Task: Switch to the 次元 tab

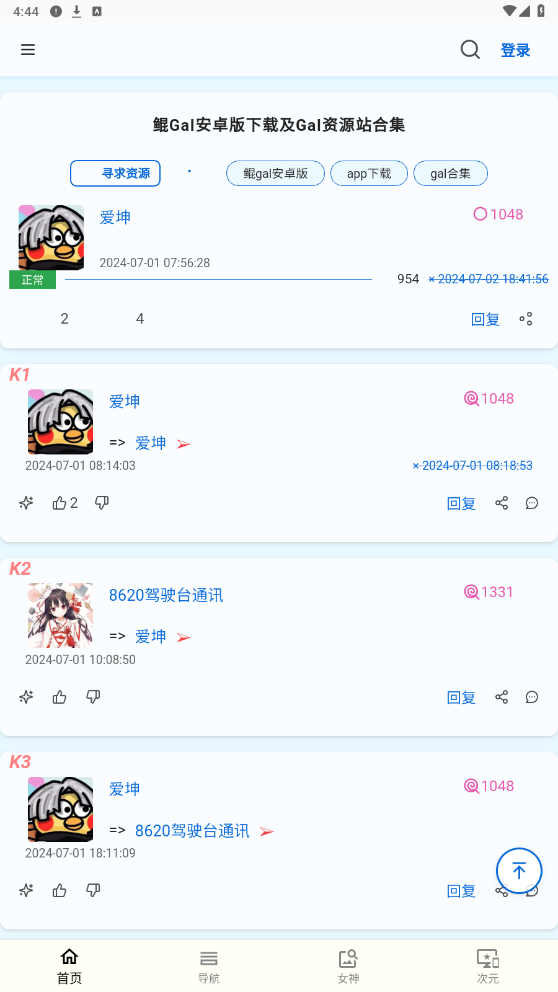Action: coord(488,967)
